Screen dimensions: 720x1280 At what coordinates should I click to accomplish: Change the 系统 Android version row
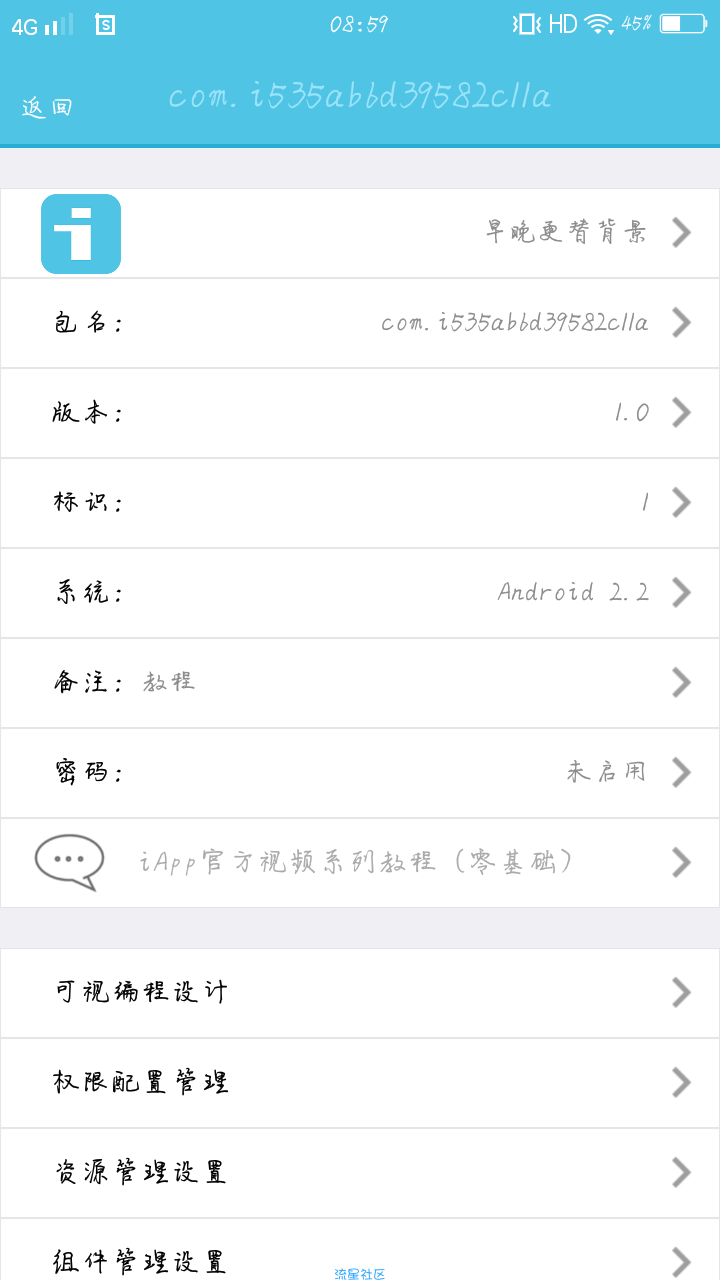point(360,593)
